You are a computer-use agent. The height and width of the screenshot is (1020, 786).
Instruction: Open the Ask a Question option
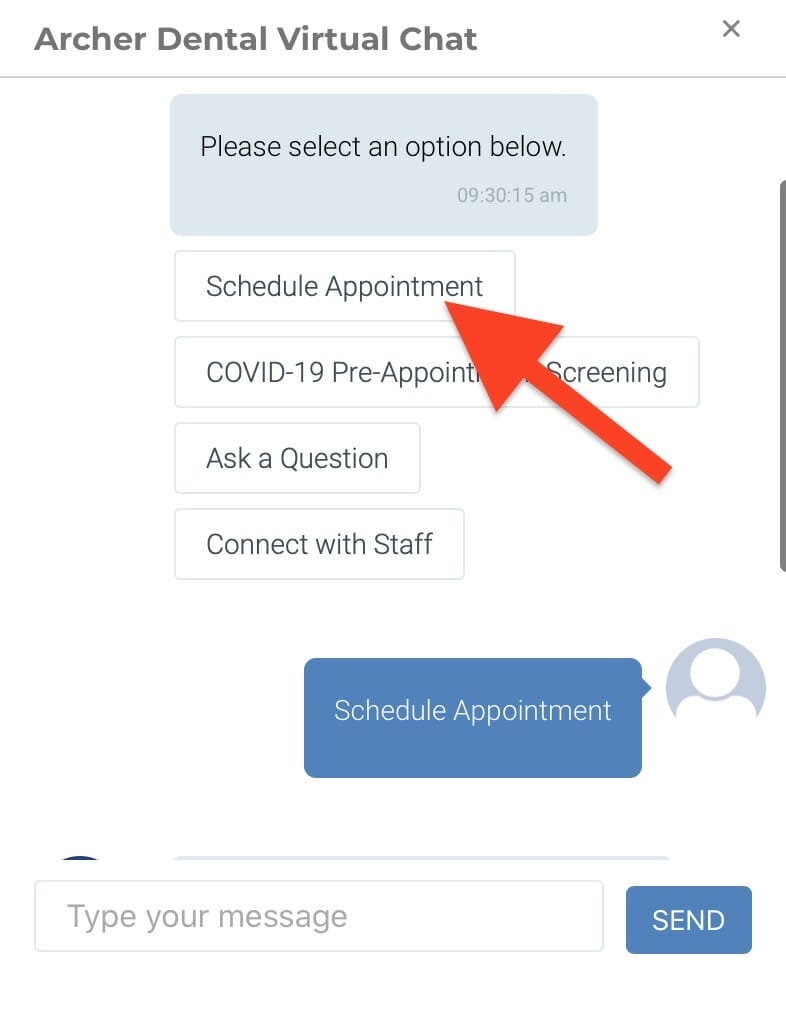[x=296, y=457]
